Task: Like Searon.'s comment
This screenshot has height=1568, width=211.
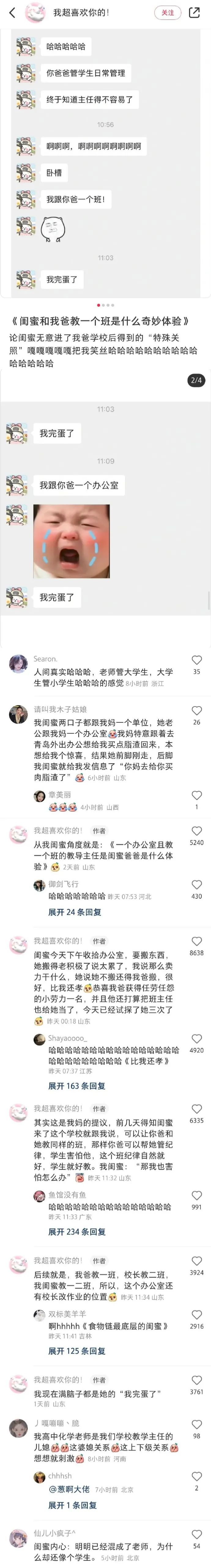Action: point(196,660)
